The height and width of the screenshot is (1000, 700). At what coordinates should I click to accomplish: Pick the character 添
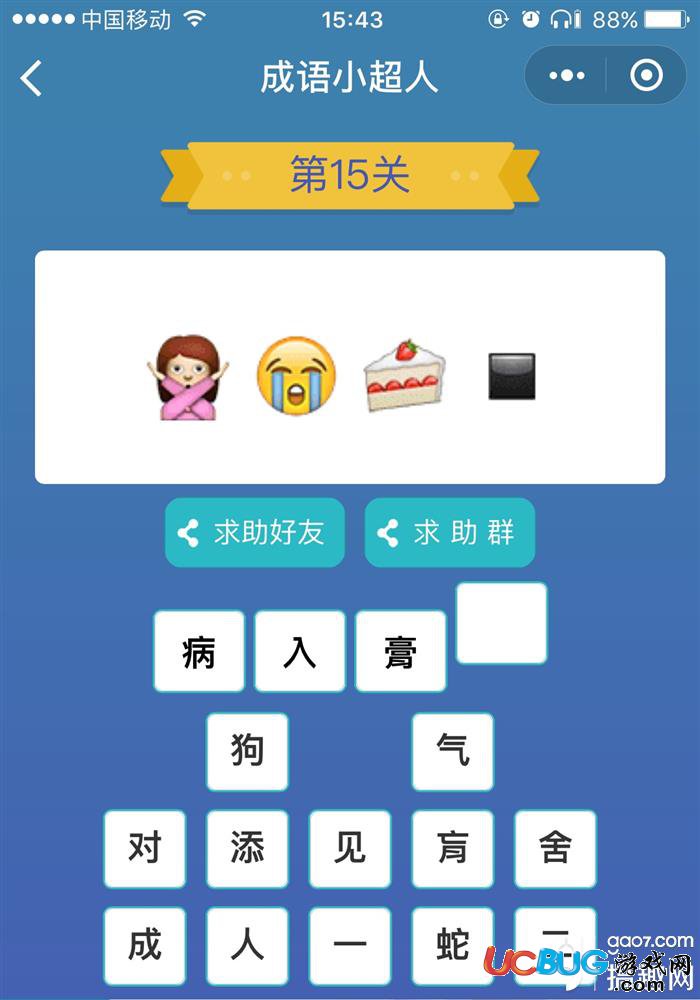pos(247,848)
